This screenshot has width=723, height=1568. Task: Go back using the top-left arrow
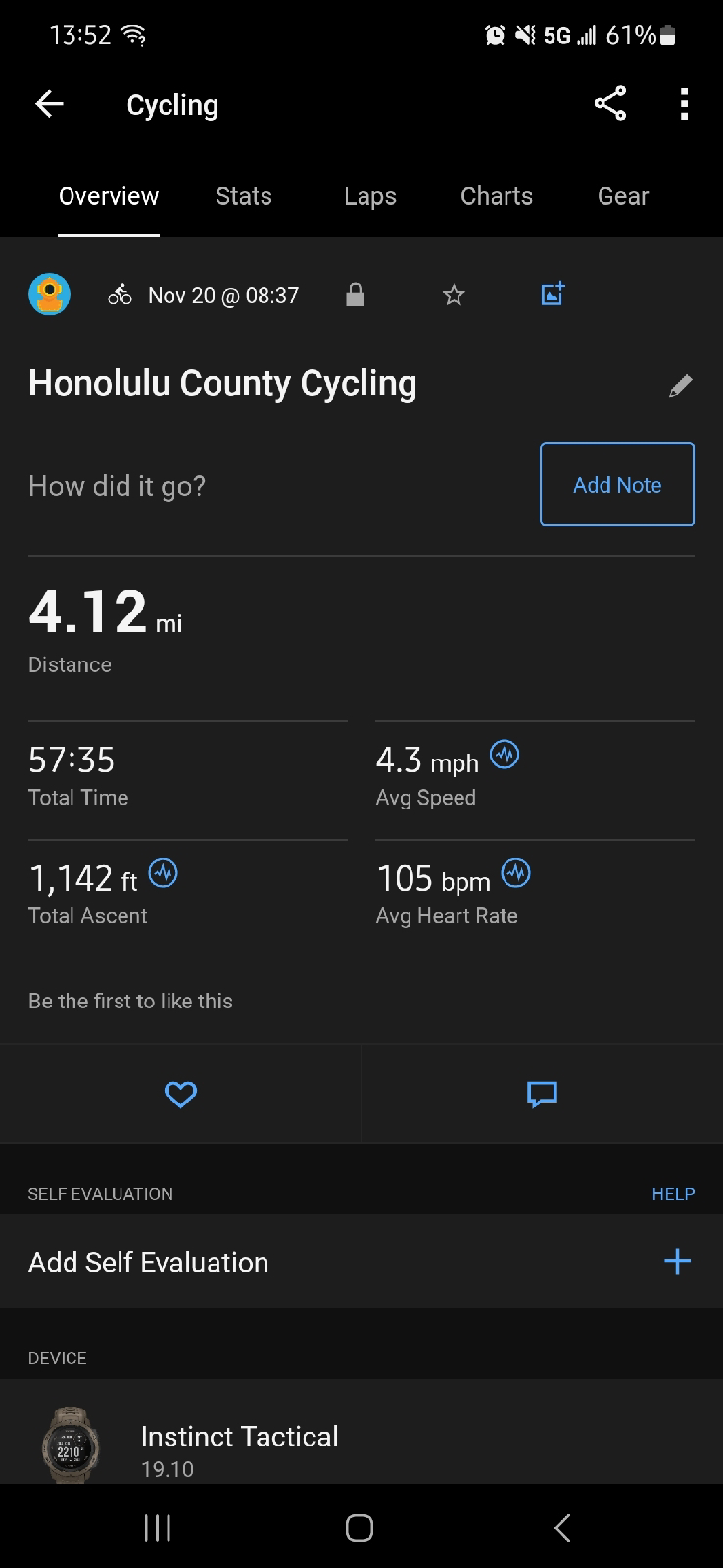(49, 104)
